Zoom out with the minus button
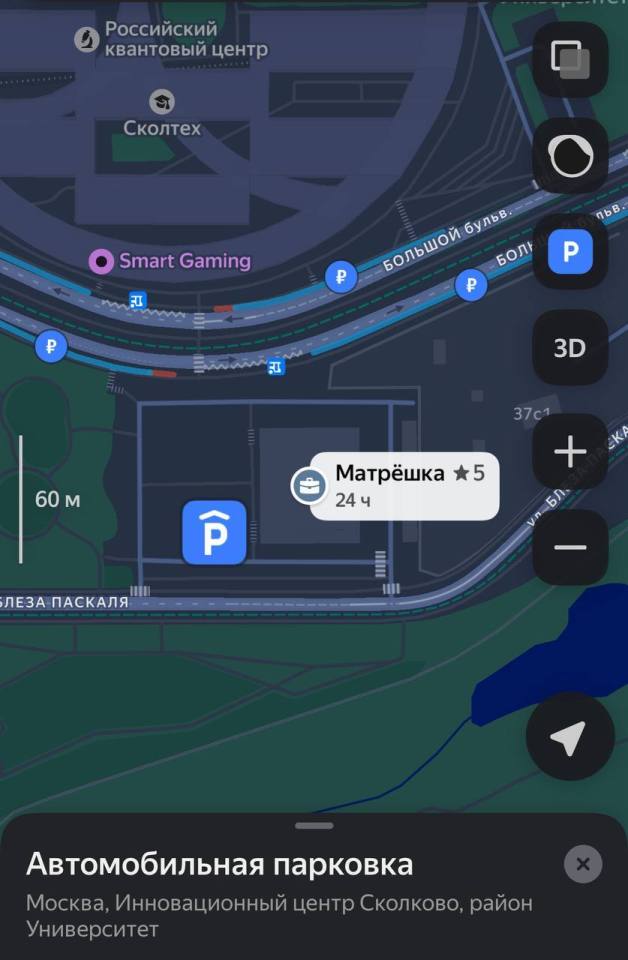Viewport: 628px width, 960px height. [x=570, y=547]
